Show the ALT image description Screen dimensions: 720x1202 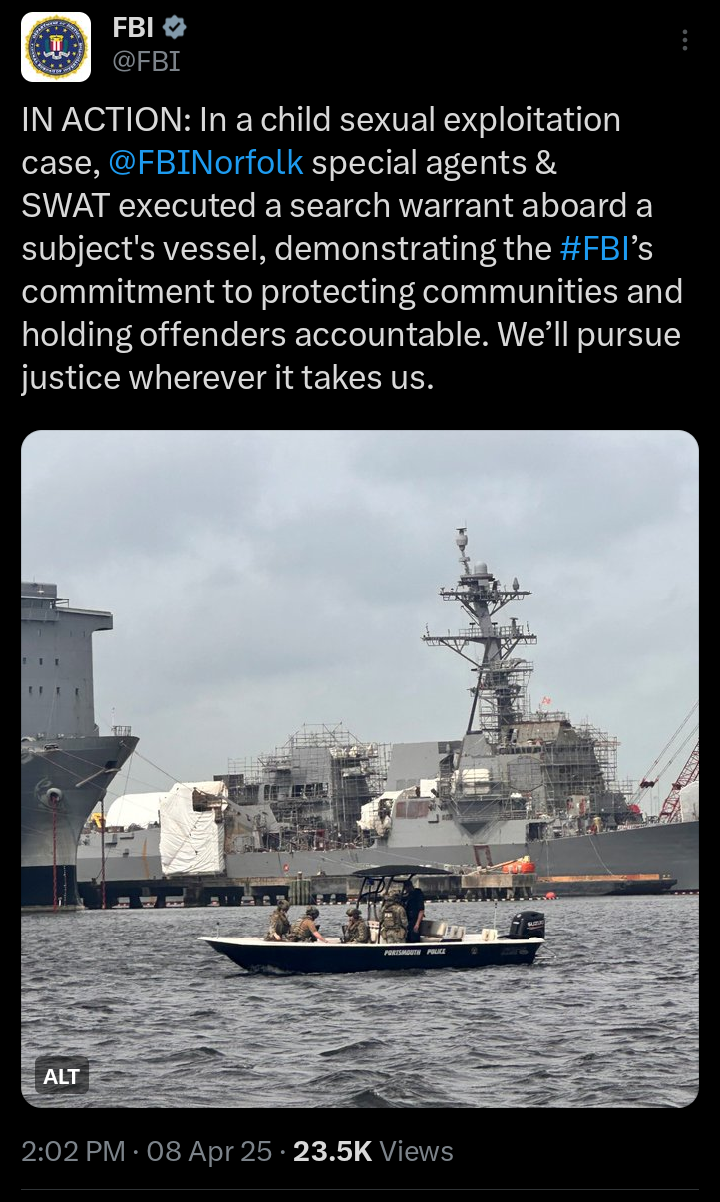click(x=62, y=1076)
